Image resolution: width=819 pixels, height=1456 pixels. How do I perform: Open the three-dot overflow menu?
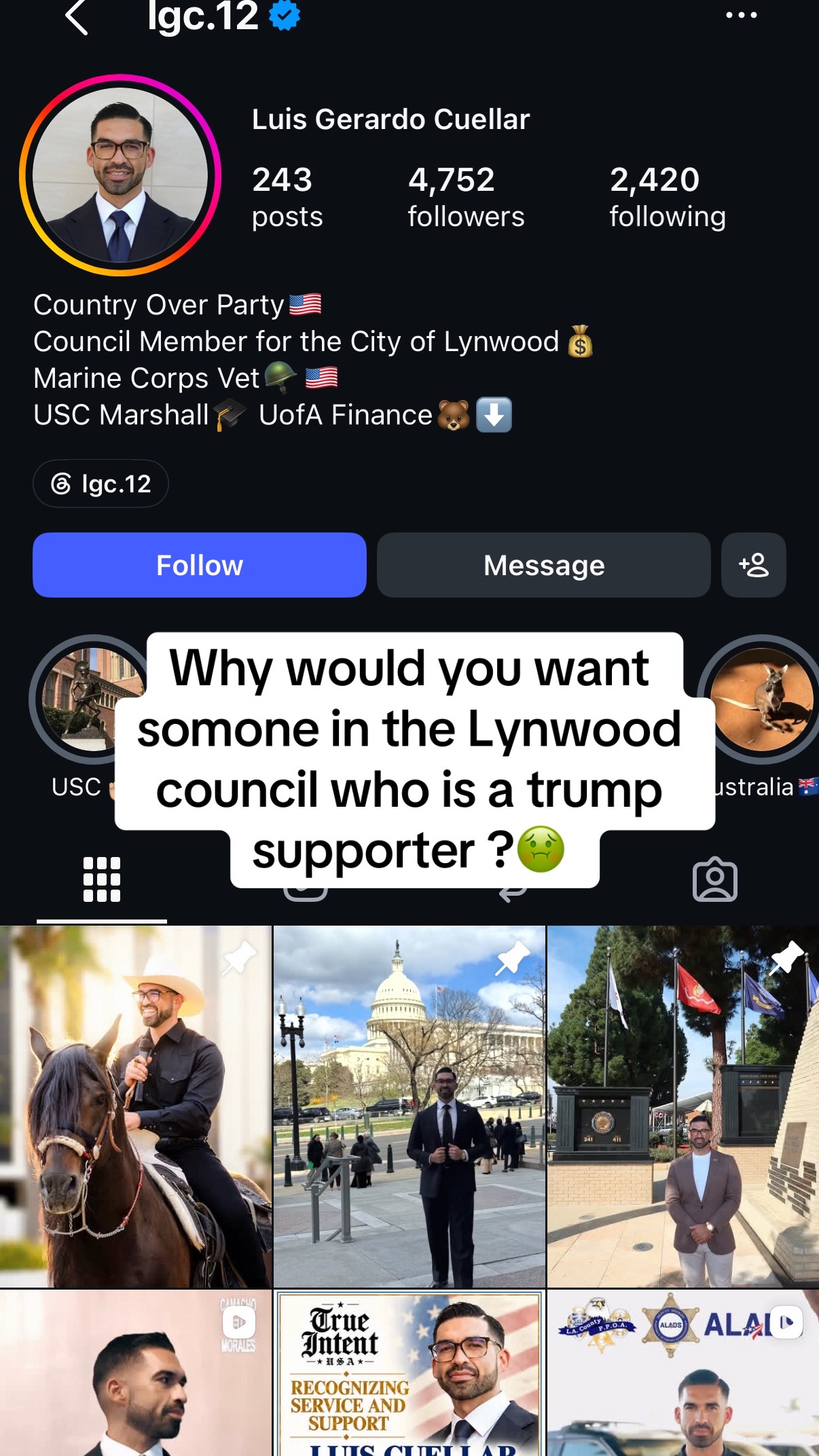click(x=741, y=15)
